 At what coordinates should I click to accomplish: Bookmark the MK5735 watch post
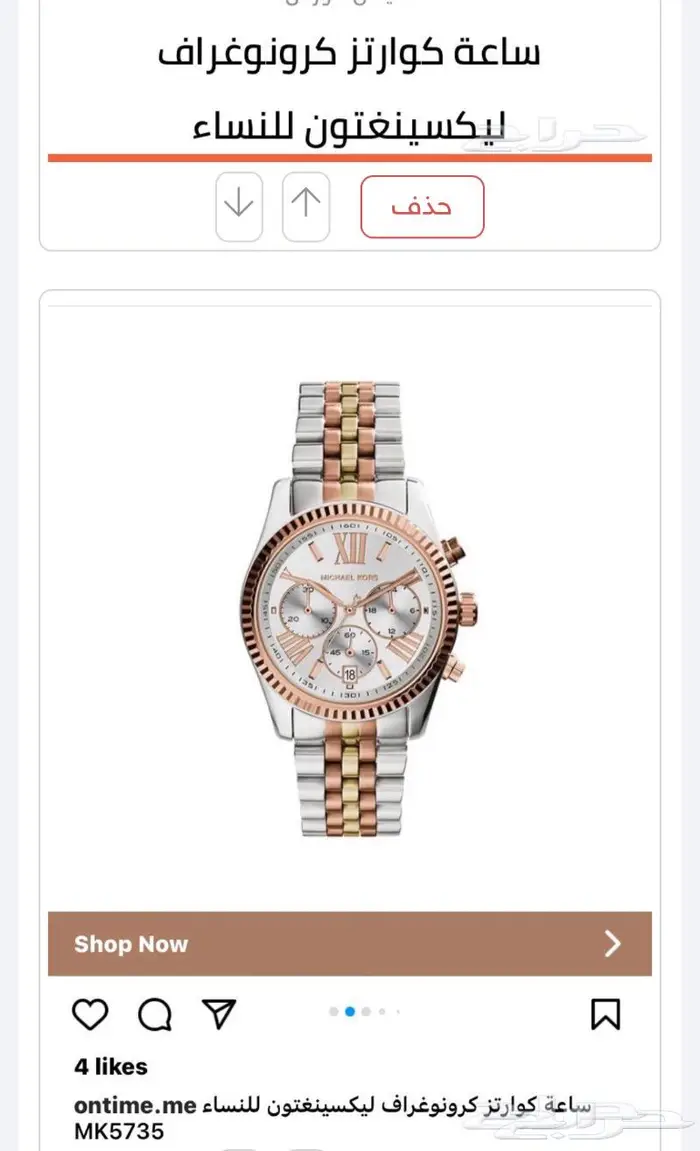[x=605, y=1014]
